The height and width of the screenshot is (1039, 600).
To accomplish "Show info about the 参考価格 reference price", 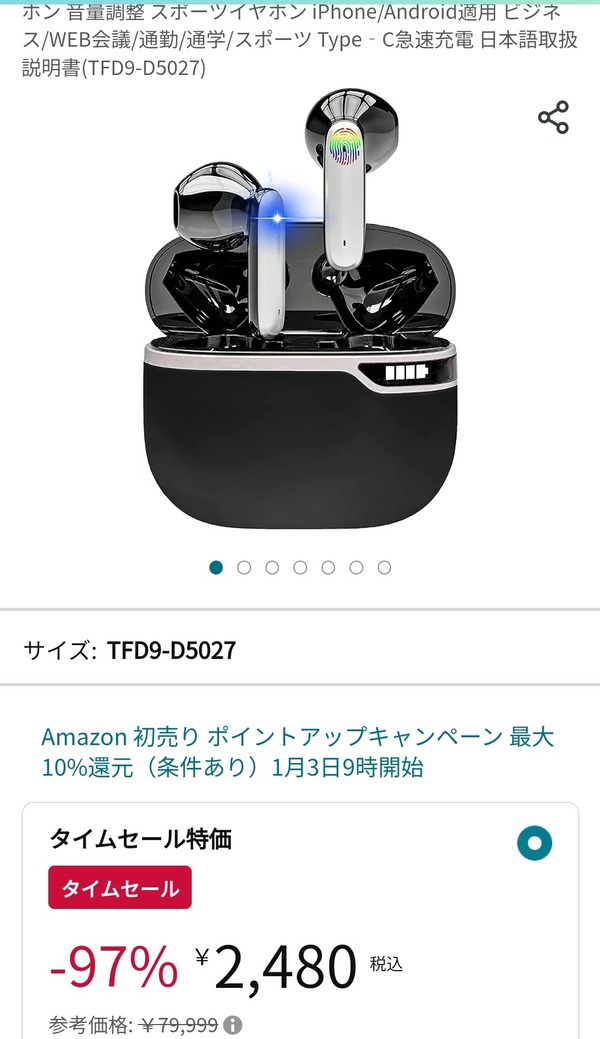I will point(232,1026).
